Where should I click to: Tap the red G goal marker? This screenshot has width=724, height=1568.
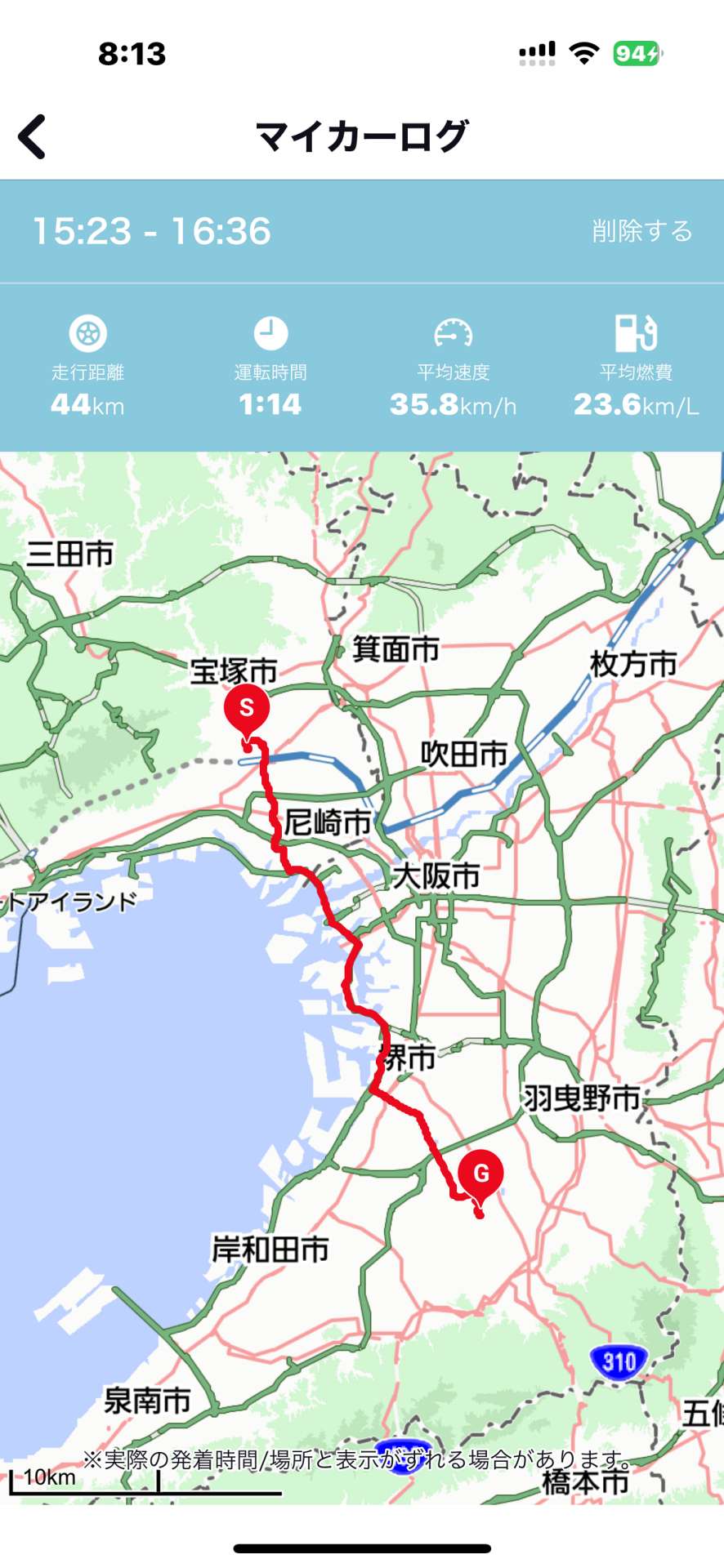(x=480, y=1173)
